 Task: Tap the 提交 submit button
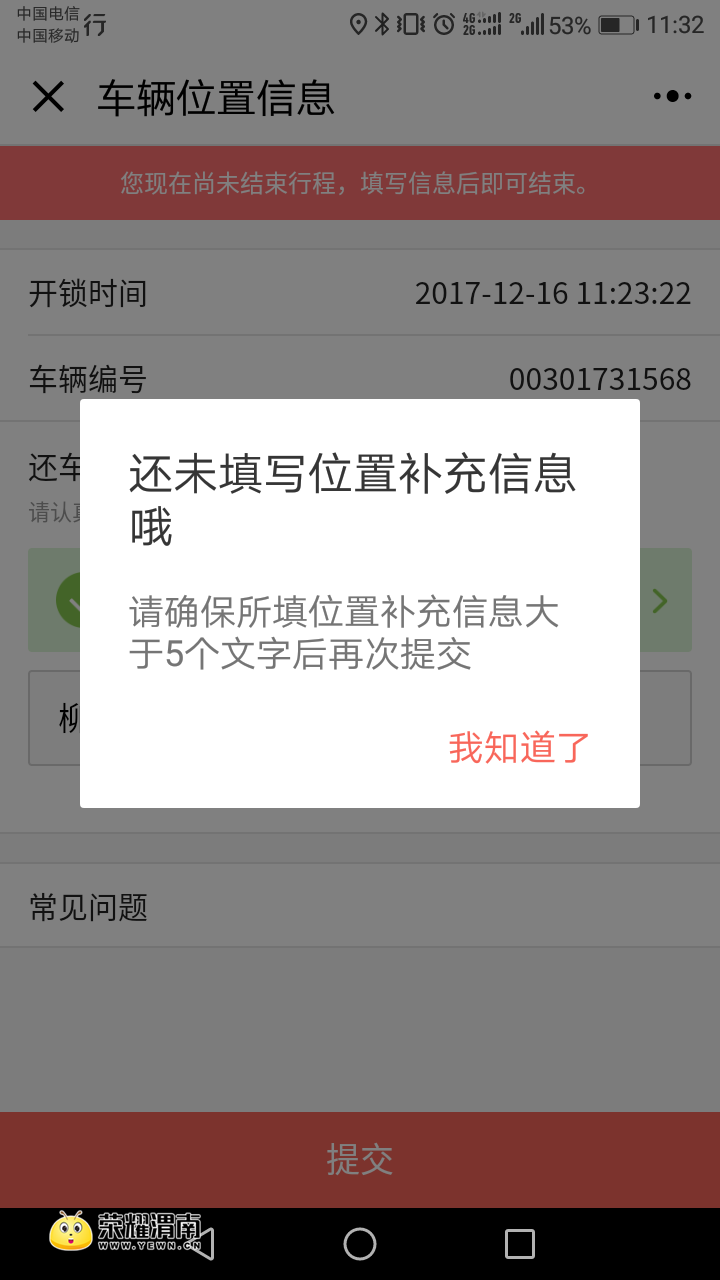[360, 1159]
